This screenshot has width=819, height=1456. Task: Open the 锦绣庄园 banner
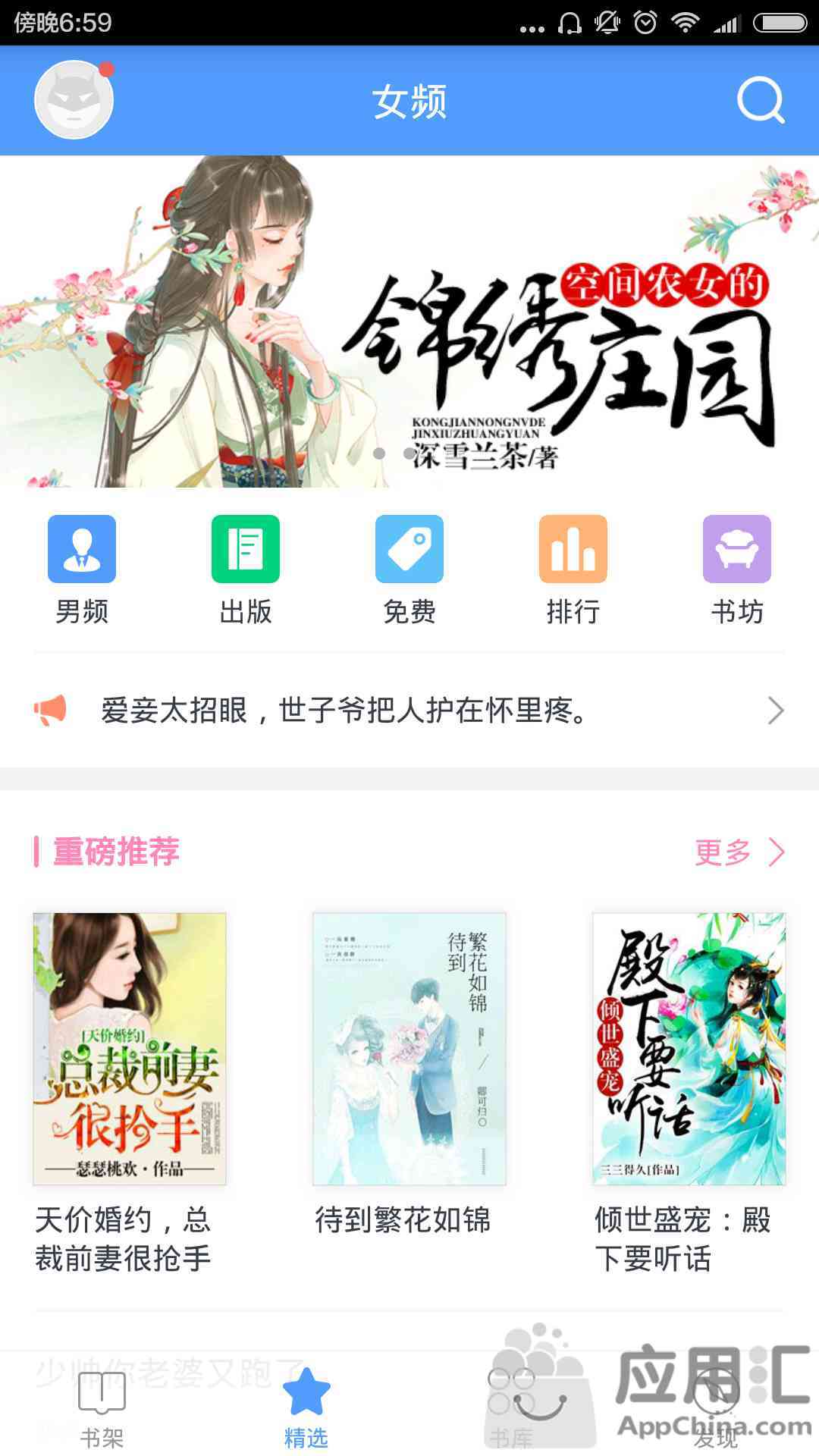[x=409, y=321]
